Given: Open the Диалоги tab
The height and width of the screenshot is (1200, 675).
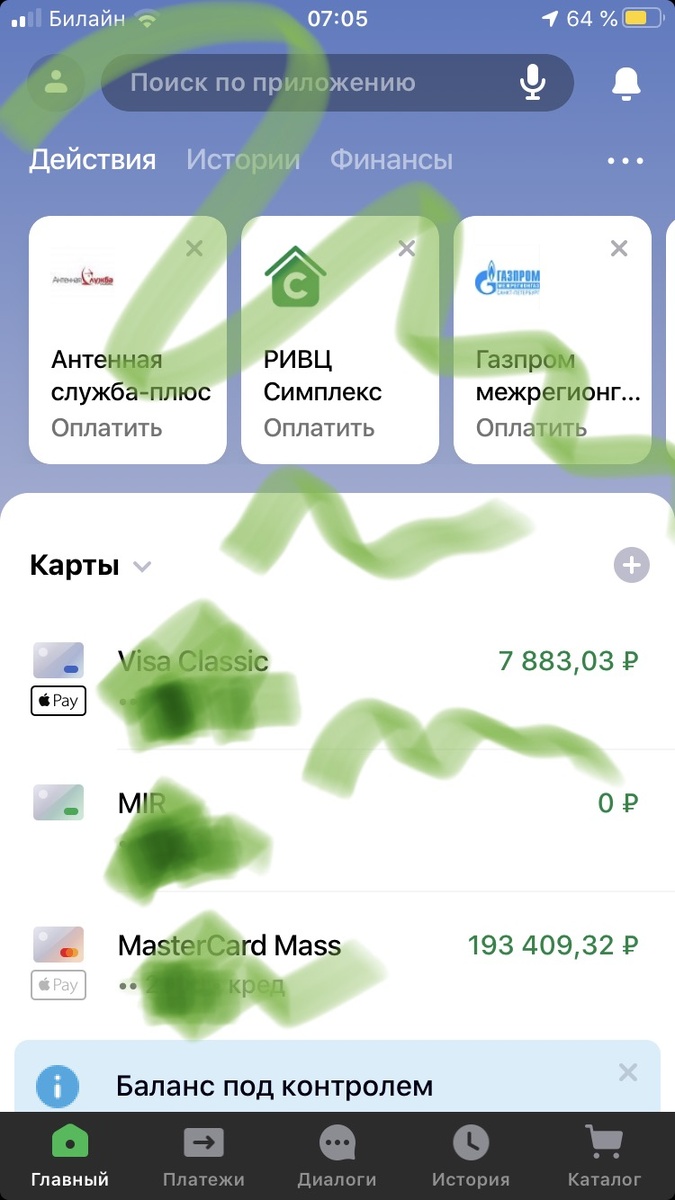Looking at the screenshot, I should tap(337, 1156).
